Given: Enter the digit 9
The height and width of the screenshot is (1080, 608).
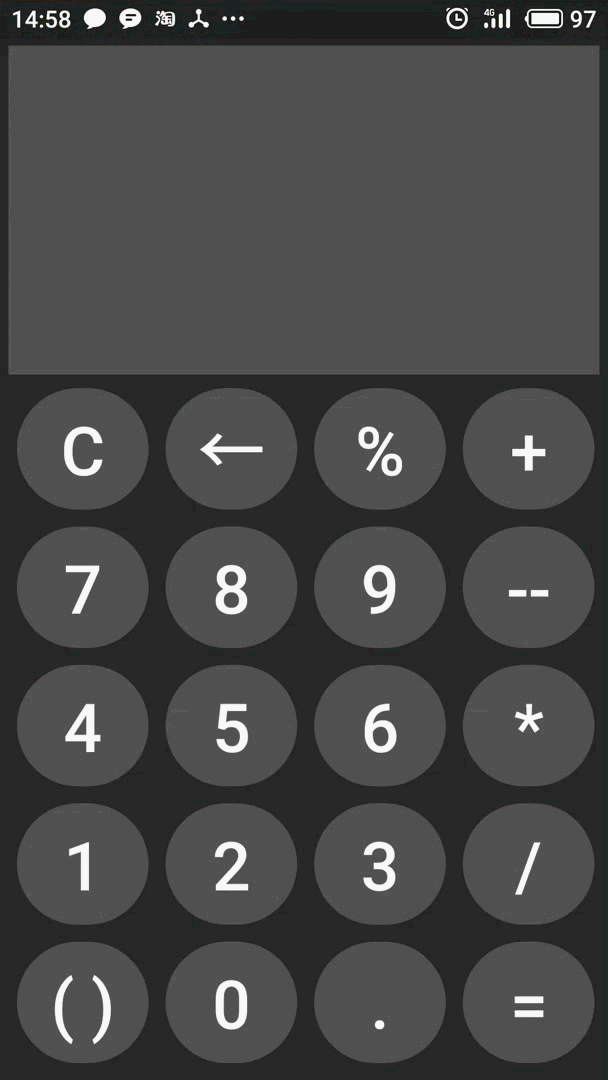Looking at the screenshot, I should pos(380,588).
